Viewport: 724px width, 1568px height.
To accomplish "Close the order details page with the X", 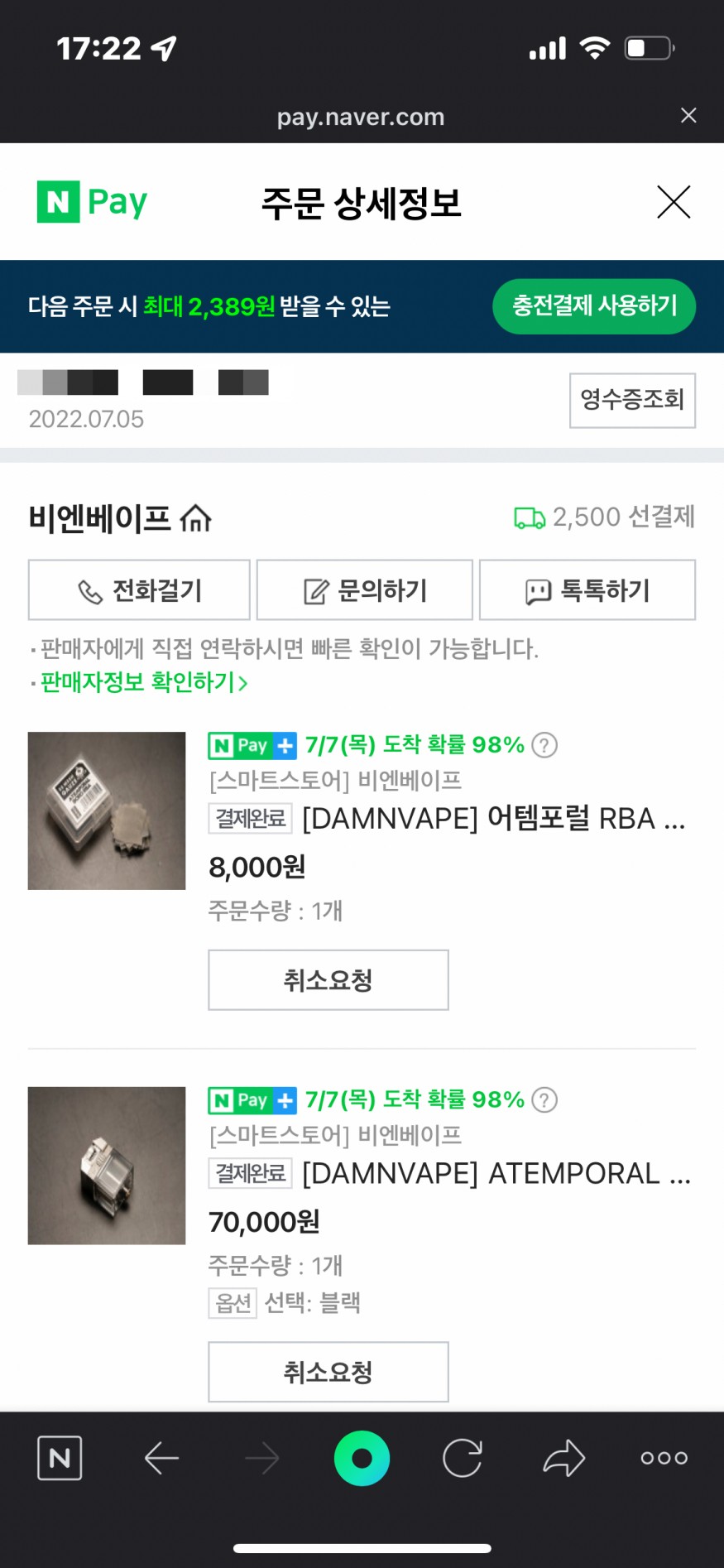I will [x=674, y=202].
